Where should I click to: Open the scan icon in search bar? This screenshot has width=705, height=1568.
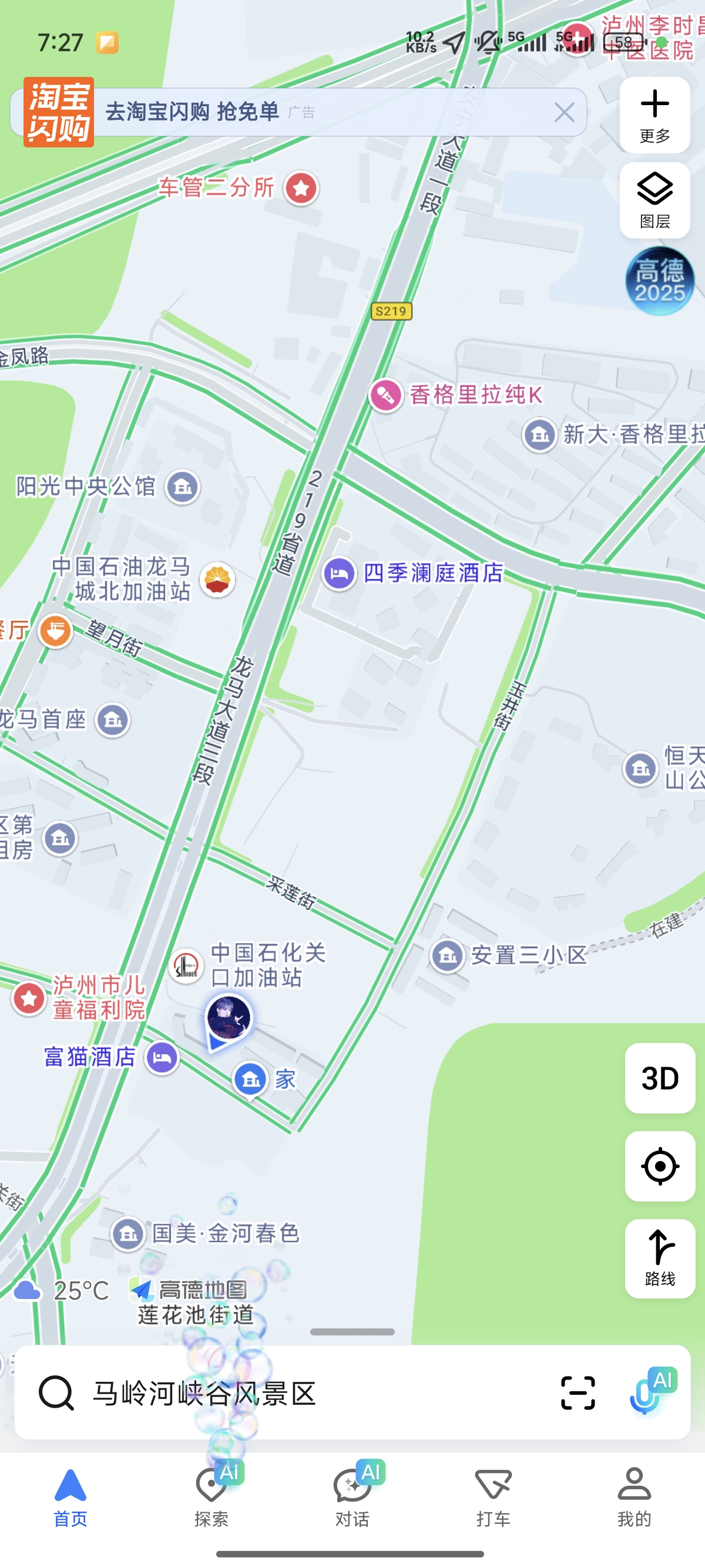[577, 1392]
